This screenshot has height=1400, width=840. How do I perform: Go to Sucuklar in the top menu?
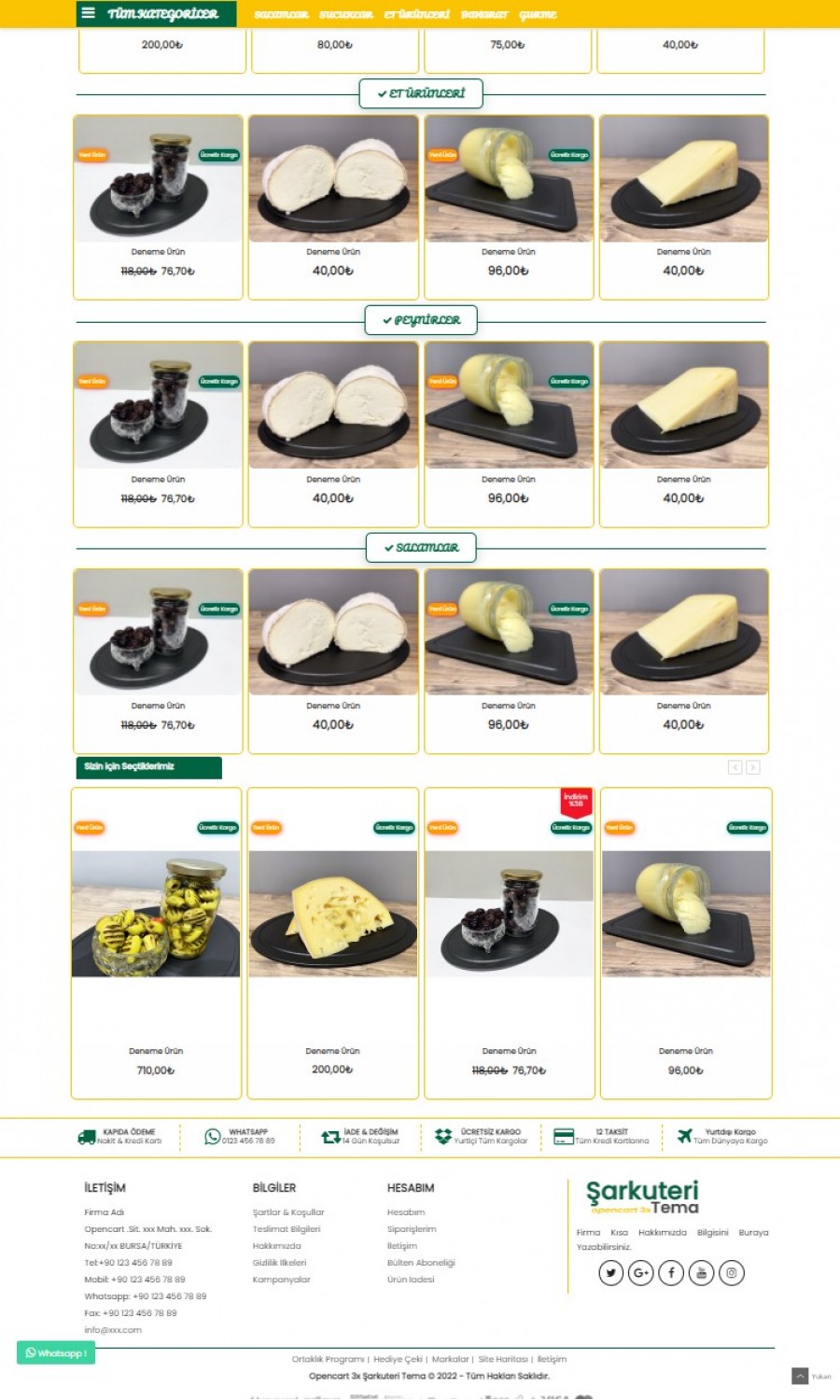pyautogui.click(x=345, y=14)
